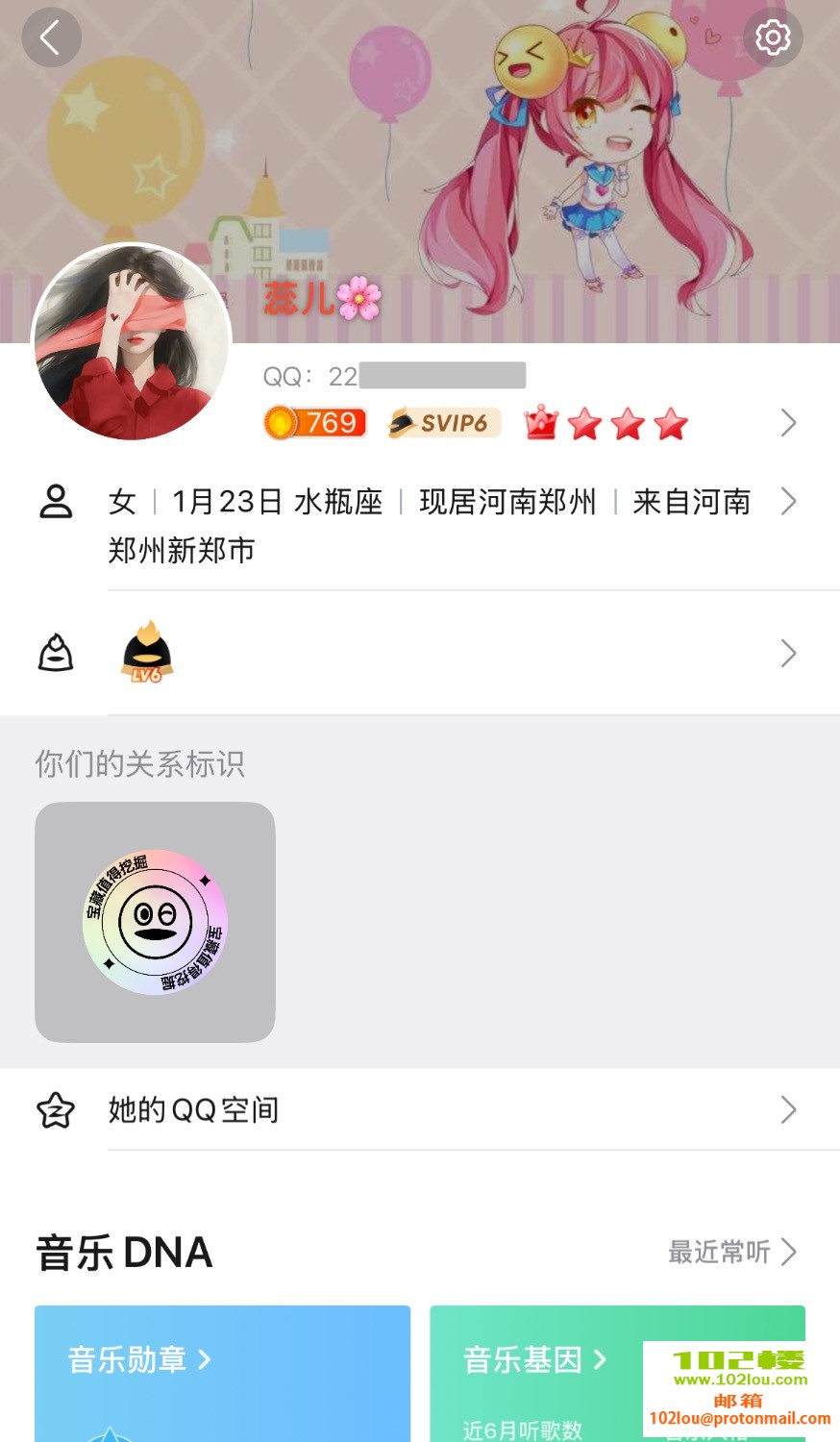Open profile settings gear icon

(772, 38)
